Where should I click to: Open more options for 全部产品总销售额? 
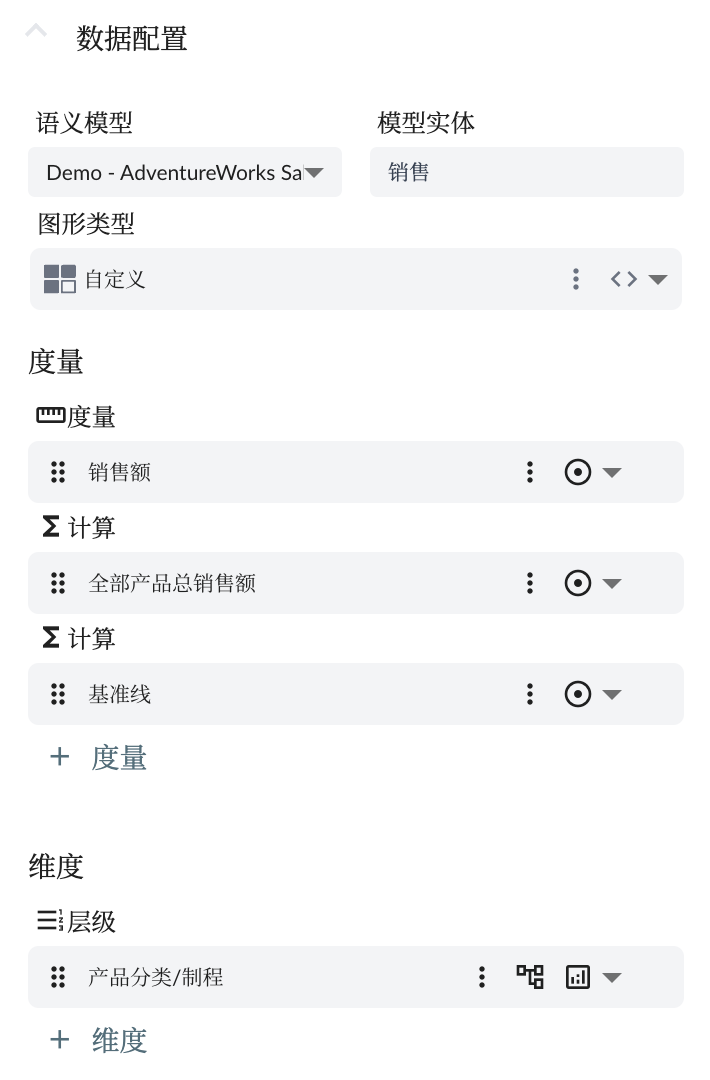pos(529,583)
